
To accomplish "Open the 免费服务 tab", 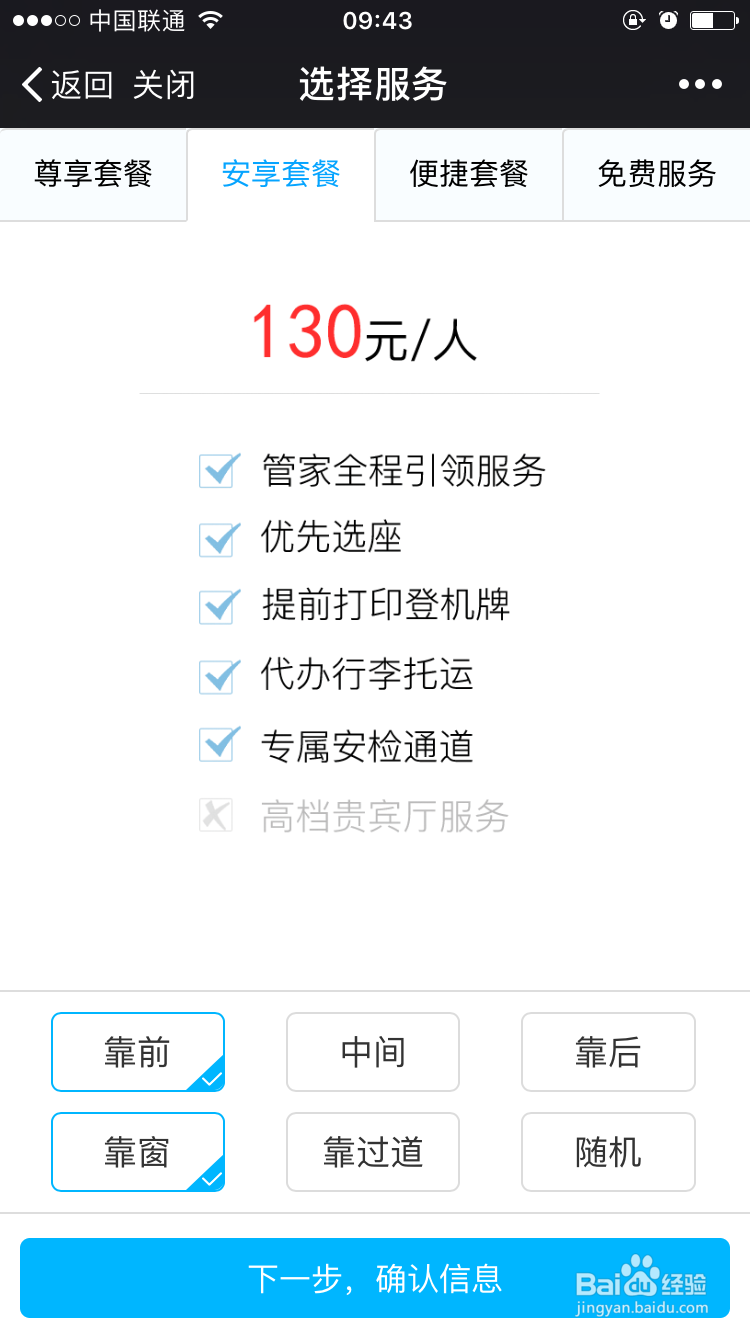I will pos(656,175).
